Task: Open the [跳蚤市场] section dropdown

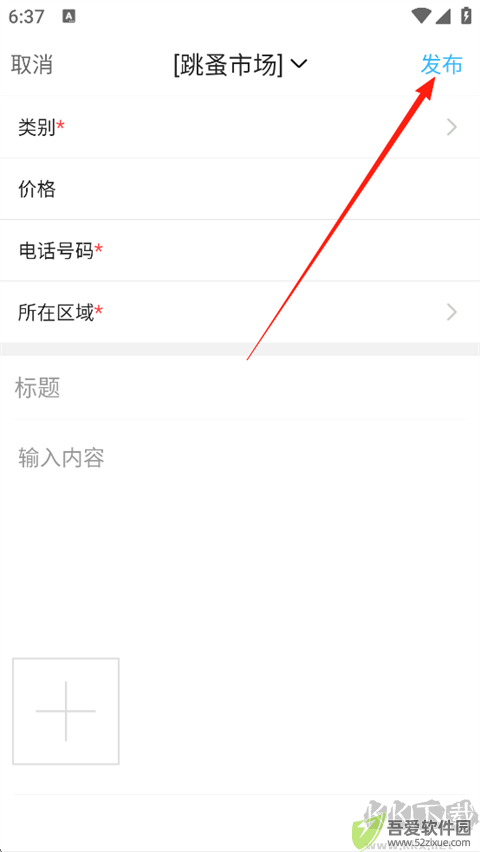Action: point(240,65)
